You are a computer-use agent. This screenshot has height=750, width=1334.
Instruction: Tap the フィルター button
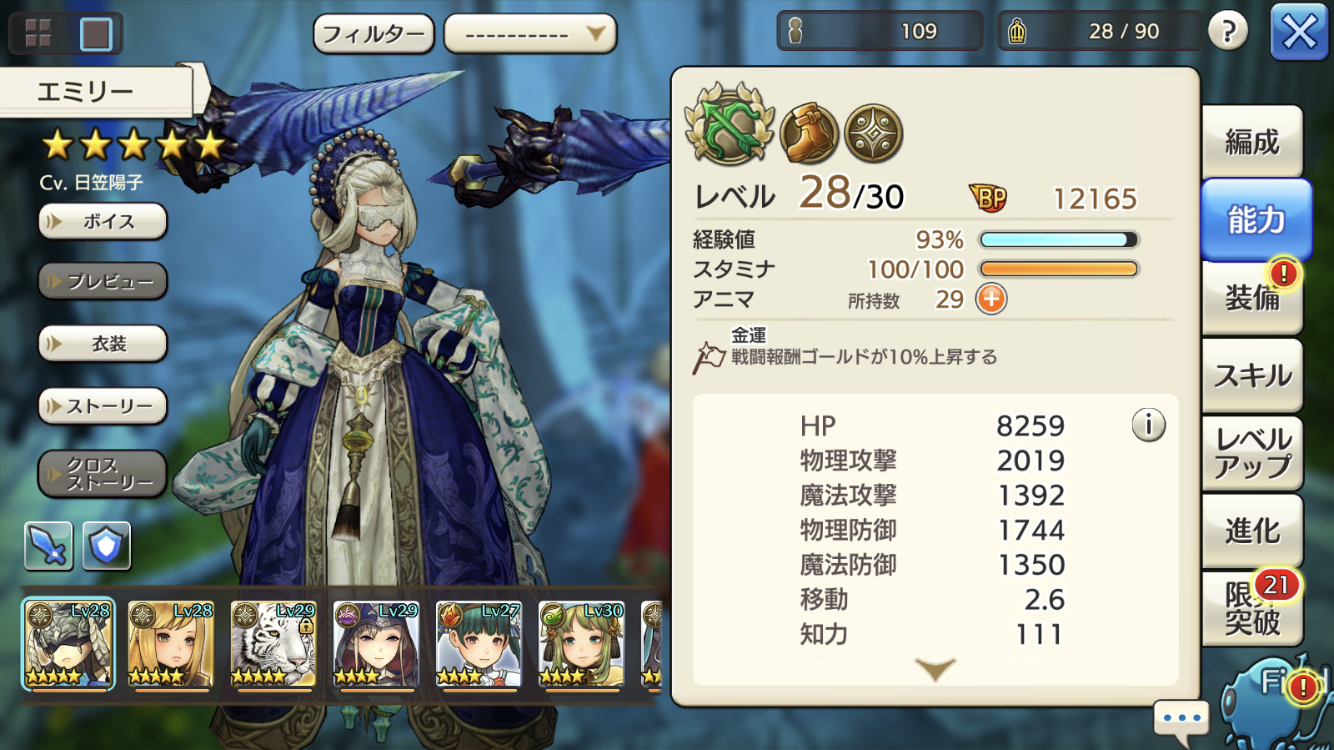pyautogui.click(x=373, y=34)
